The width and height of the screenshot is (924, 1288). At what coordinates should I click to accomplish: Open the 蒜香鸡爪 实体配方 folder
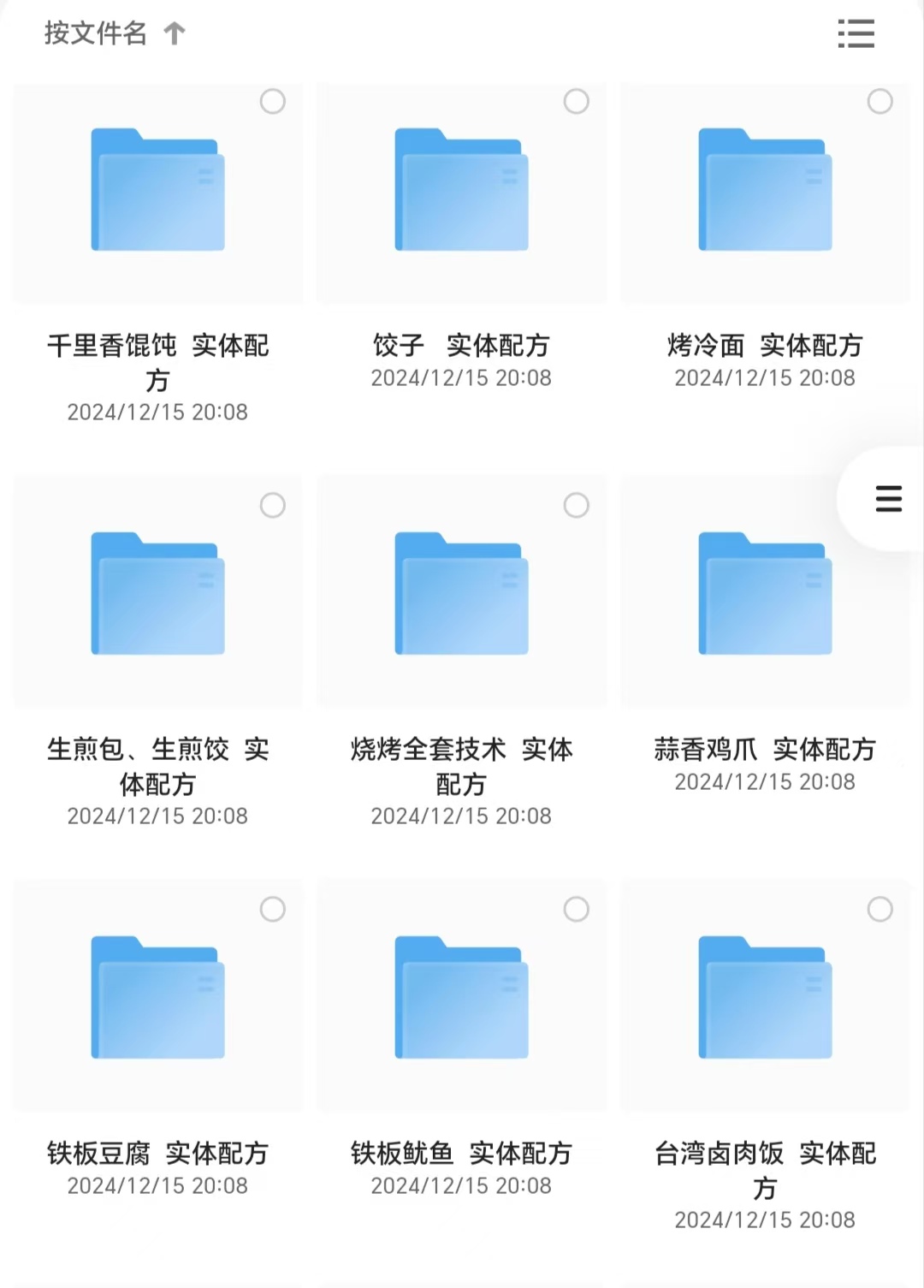point(765,594)
